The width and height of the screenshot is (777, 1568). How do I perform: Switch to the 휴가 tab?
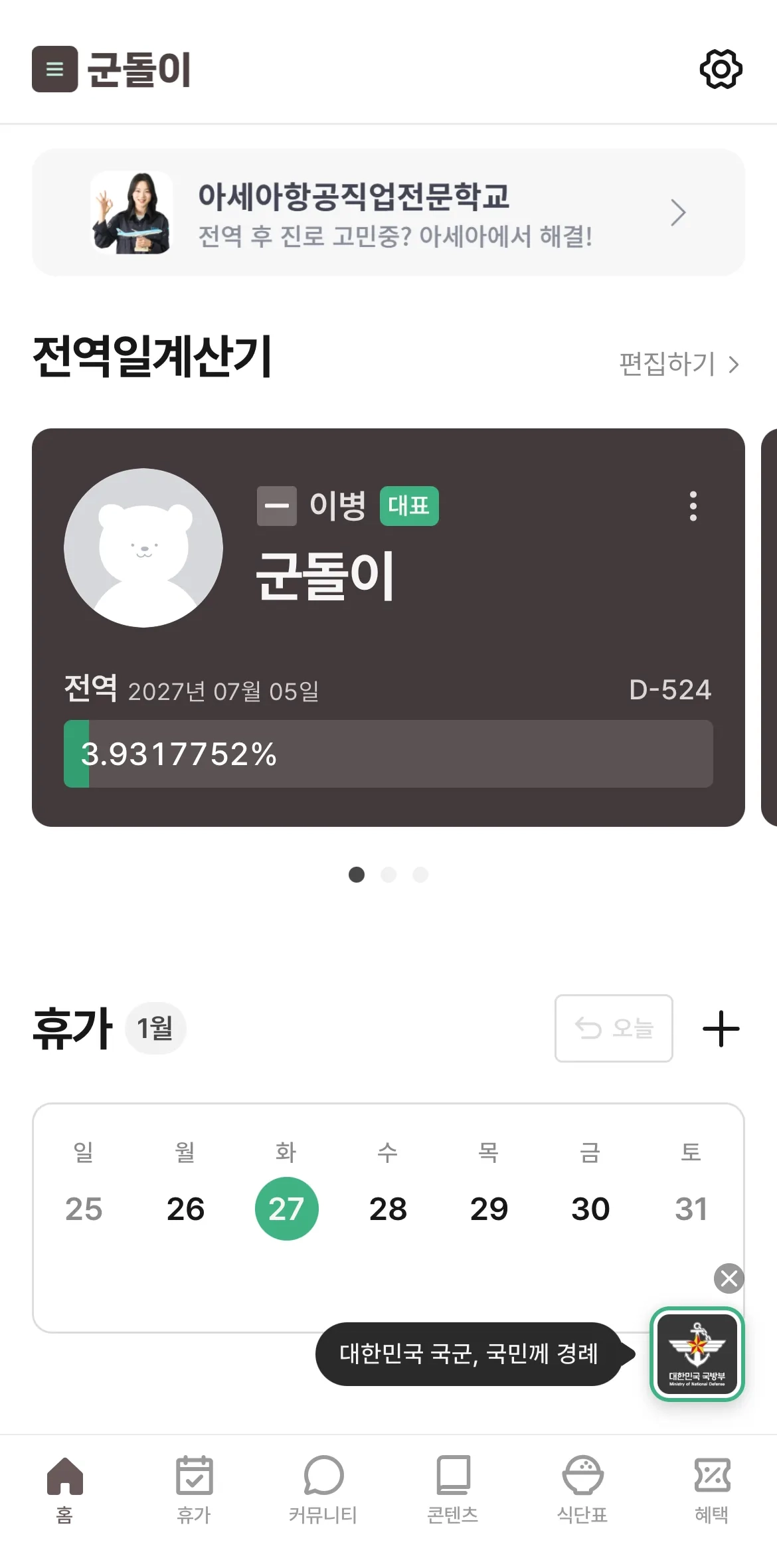[194, 1488]
